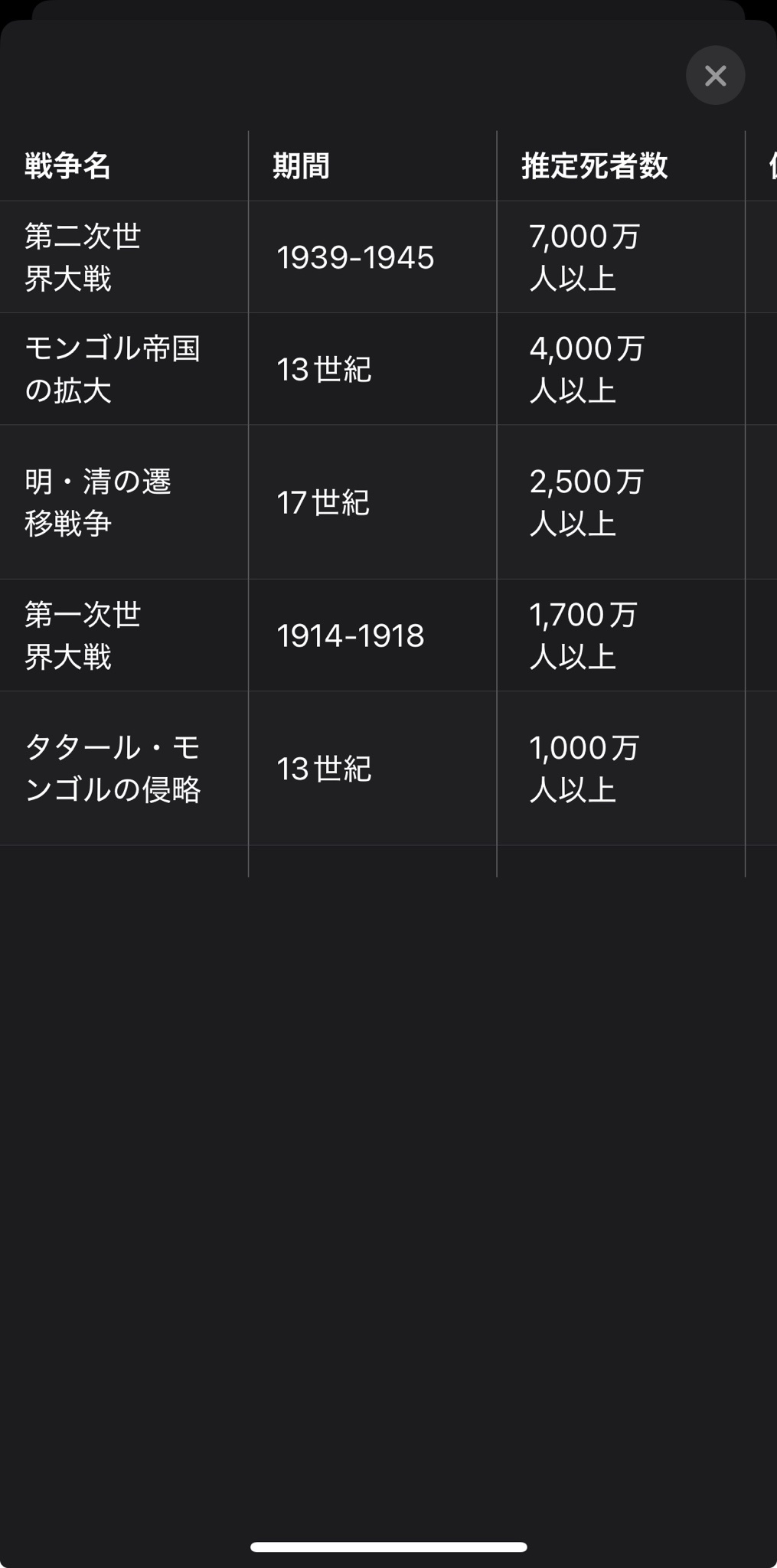Close the war statistics table view
The image size is (777, 1568).
pos(715,76)
